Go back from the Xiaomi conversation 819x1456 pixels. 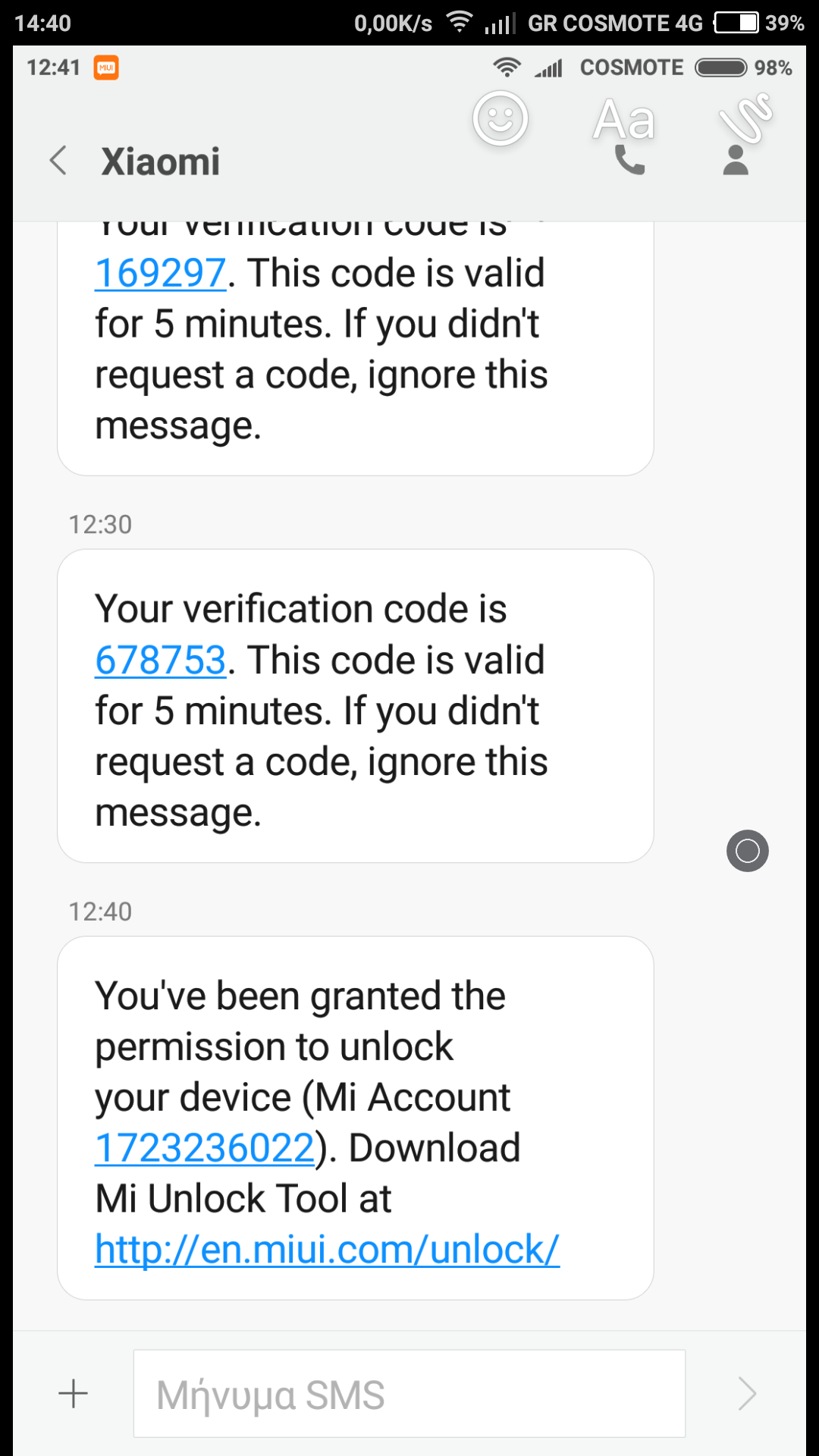click(x=58, y=161)
